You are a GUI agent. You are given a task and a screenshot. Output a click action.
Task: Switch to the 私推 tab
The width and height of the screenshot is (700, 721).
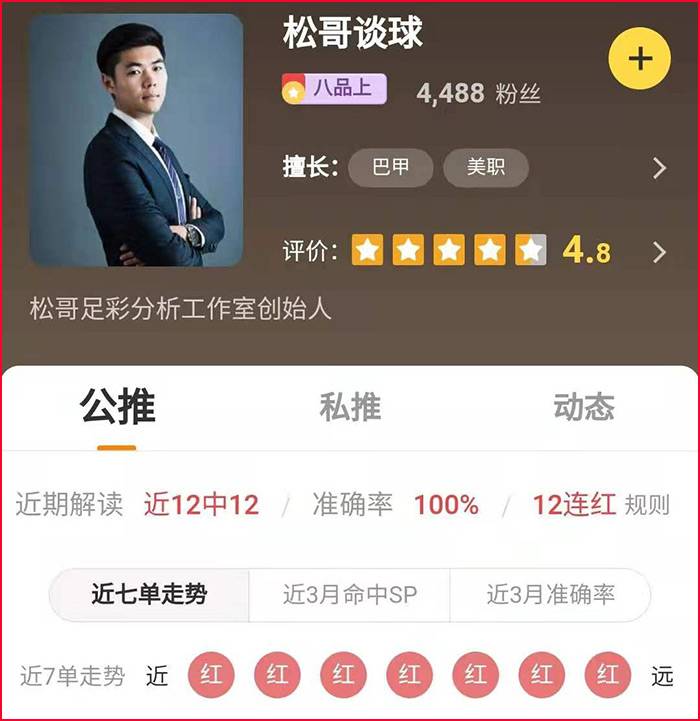click(x=350, y=408)
